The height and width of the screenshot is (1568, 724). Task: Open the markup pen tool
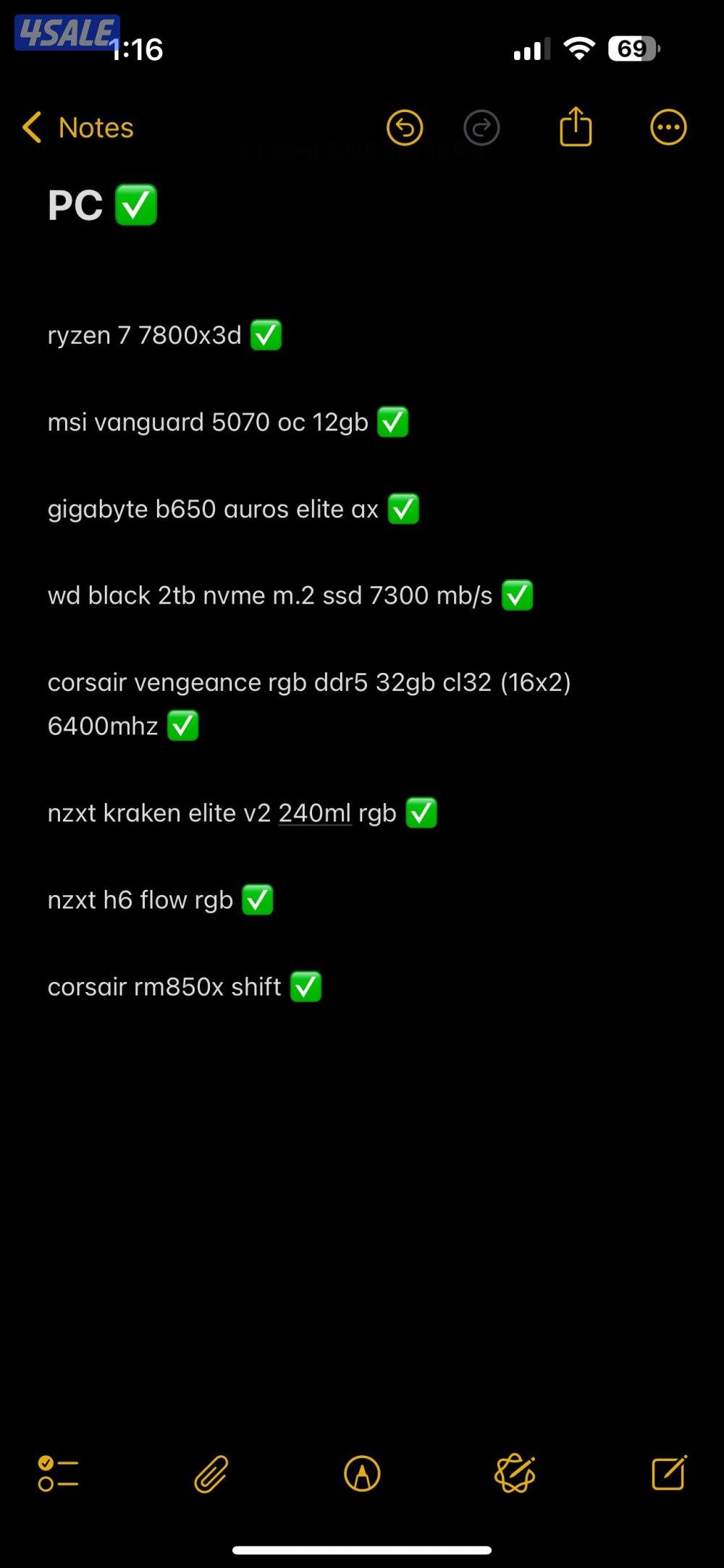point(362,1474)
